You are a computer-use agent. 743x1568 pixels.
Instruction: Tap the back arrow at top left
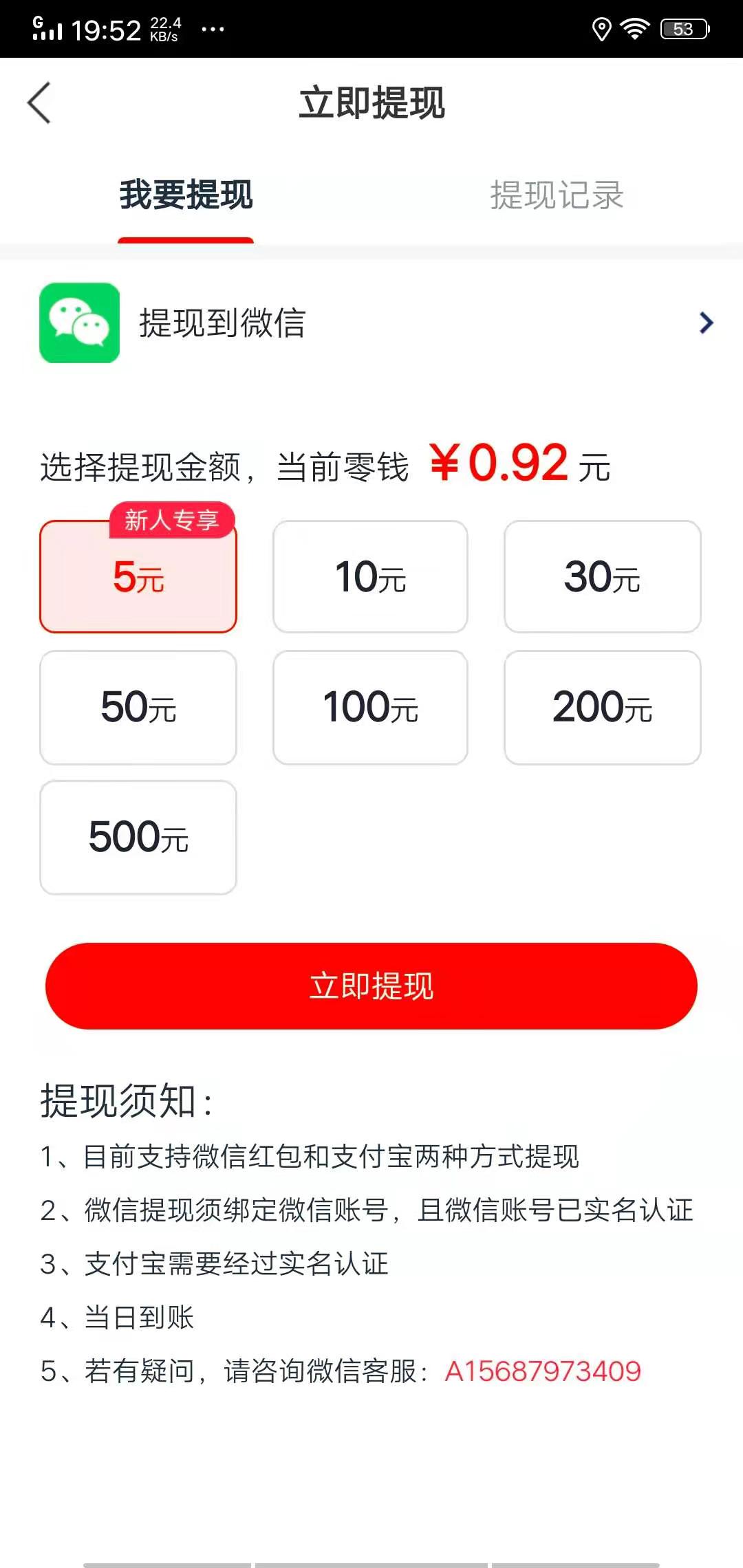coord(39,101)
